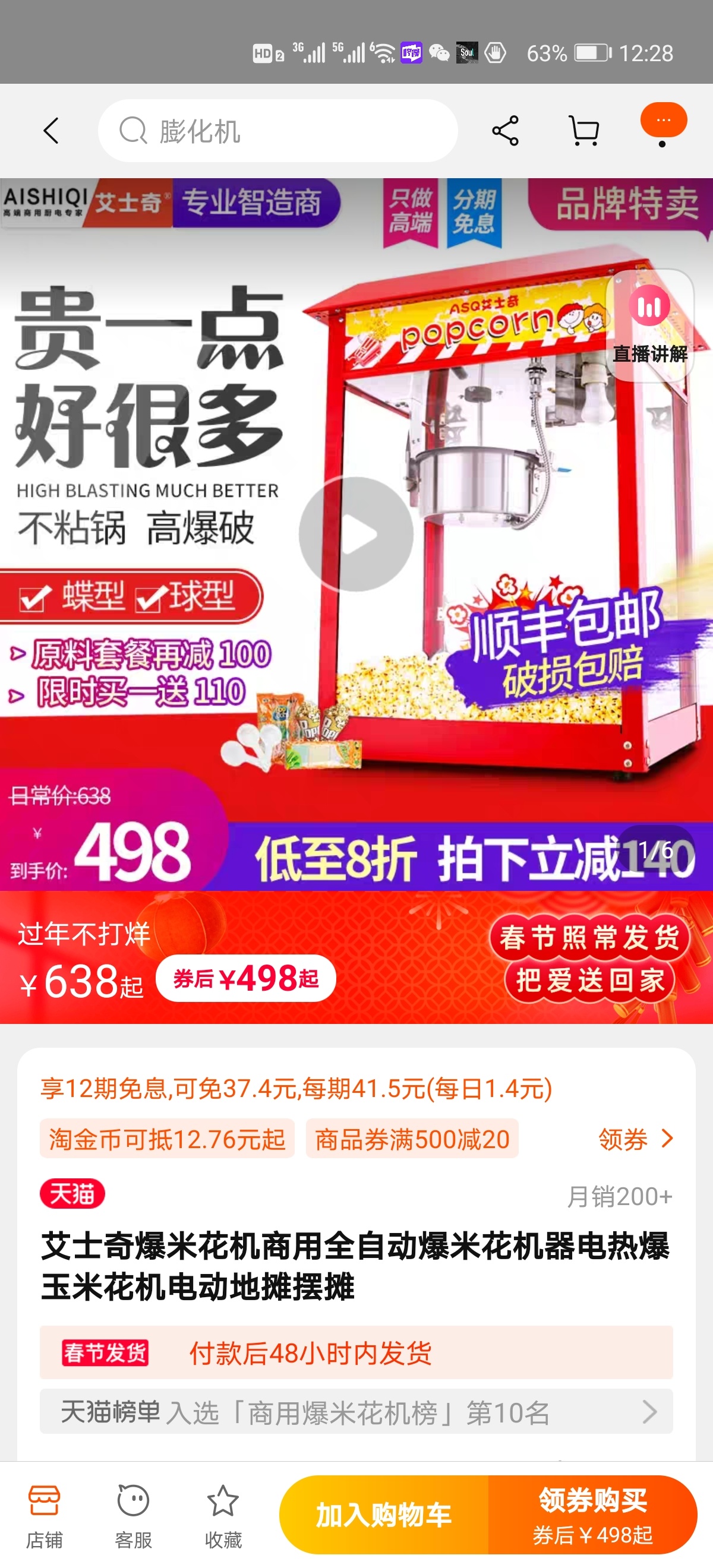The width and height of the screenshot is (713, 1568).
Task: Open the search box showing 膨化机
Action: point(277,131)
